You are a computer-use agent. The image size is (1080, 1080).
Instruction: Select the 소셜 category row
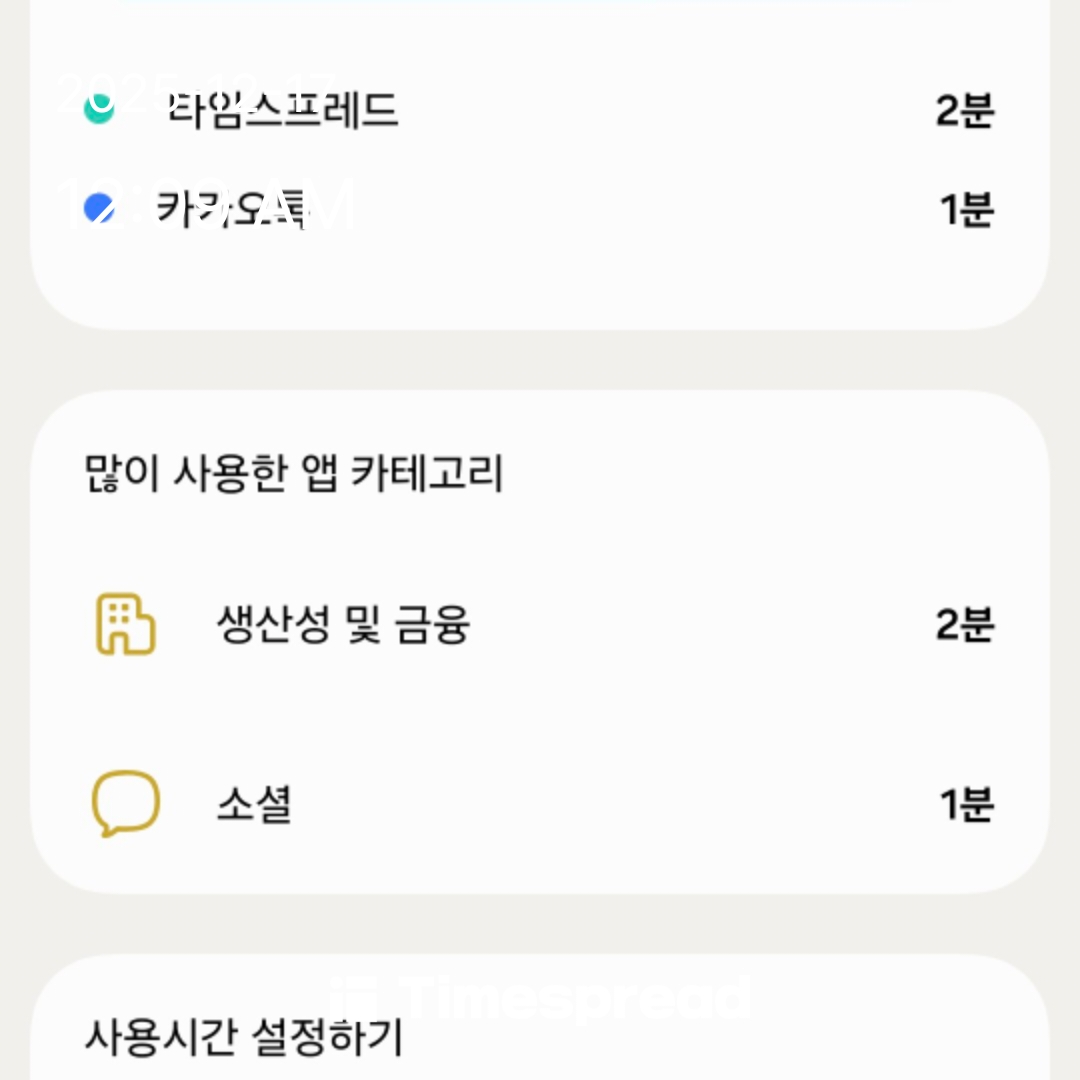(254, 805)
